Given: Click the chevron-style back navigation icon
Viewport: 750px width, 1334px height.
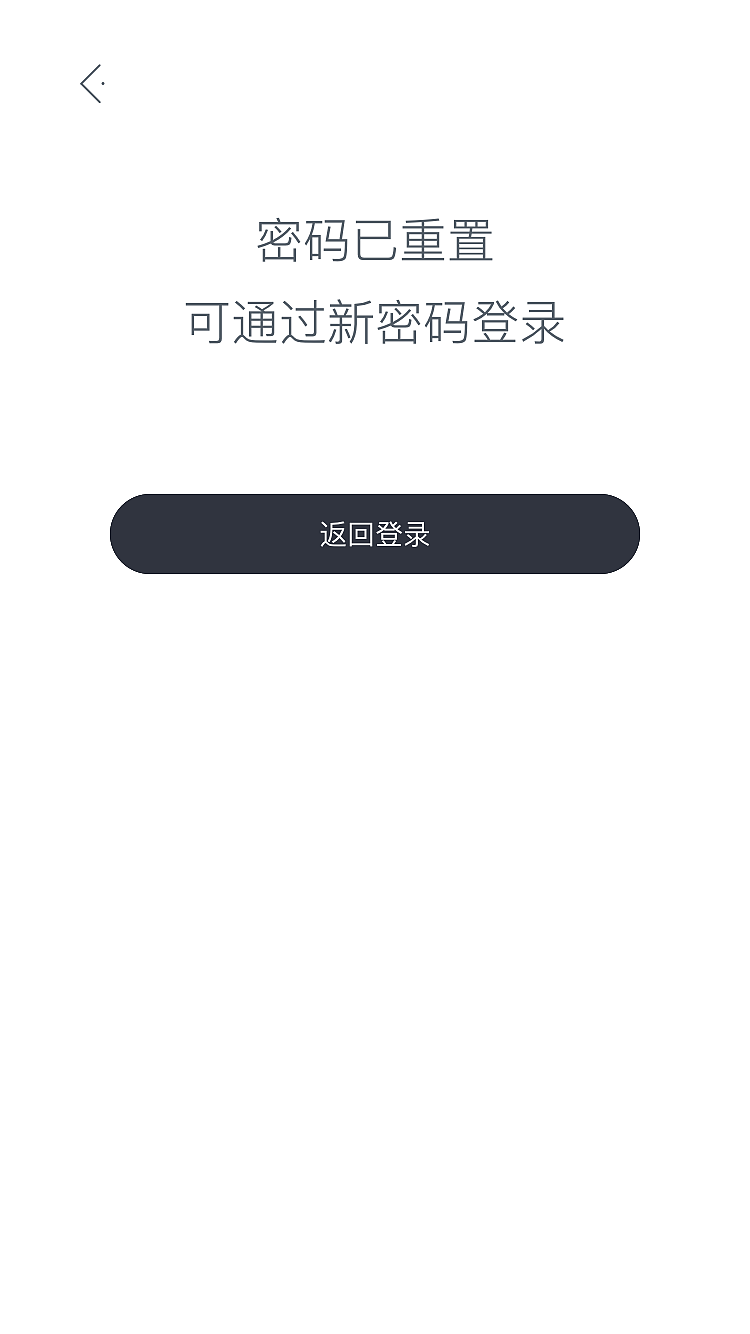Looking at the screenshot, I should point(91,85).
